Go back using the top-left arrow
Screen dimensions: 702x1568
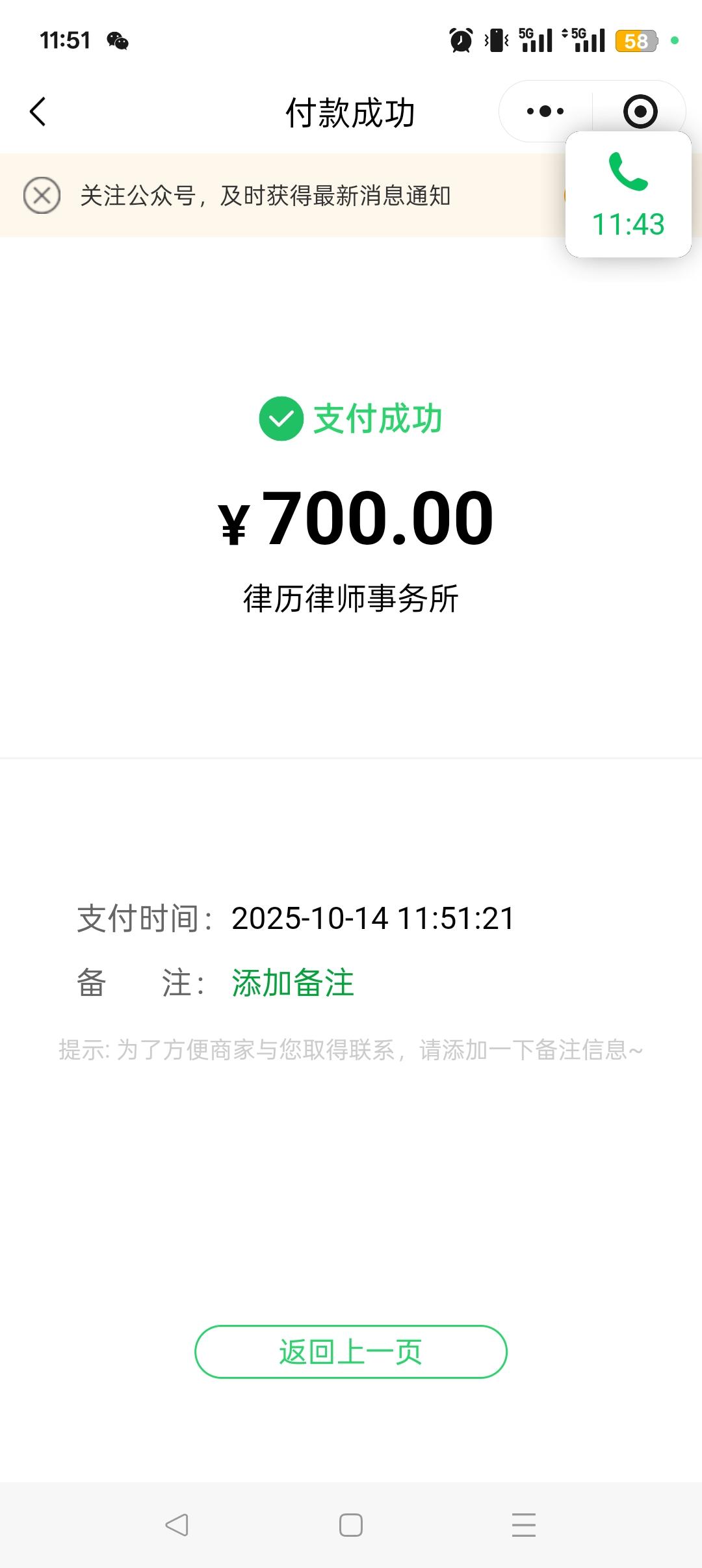(x=38, y=112)
